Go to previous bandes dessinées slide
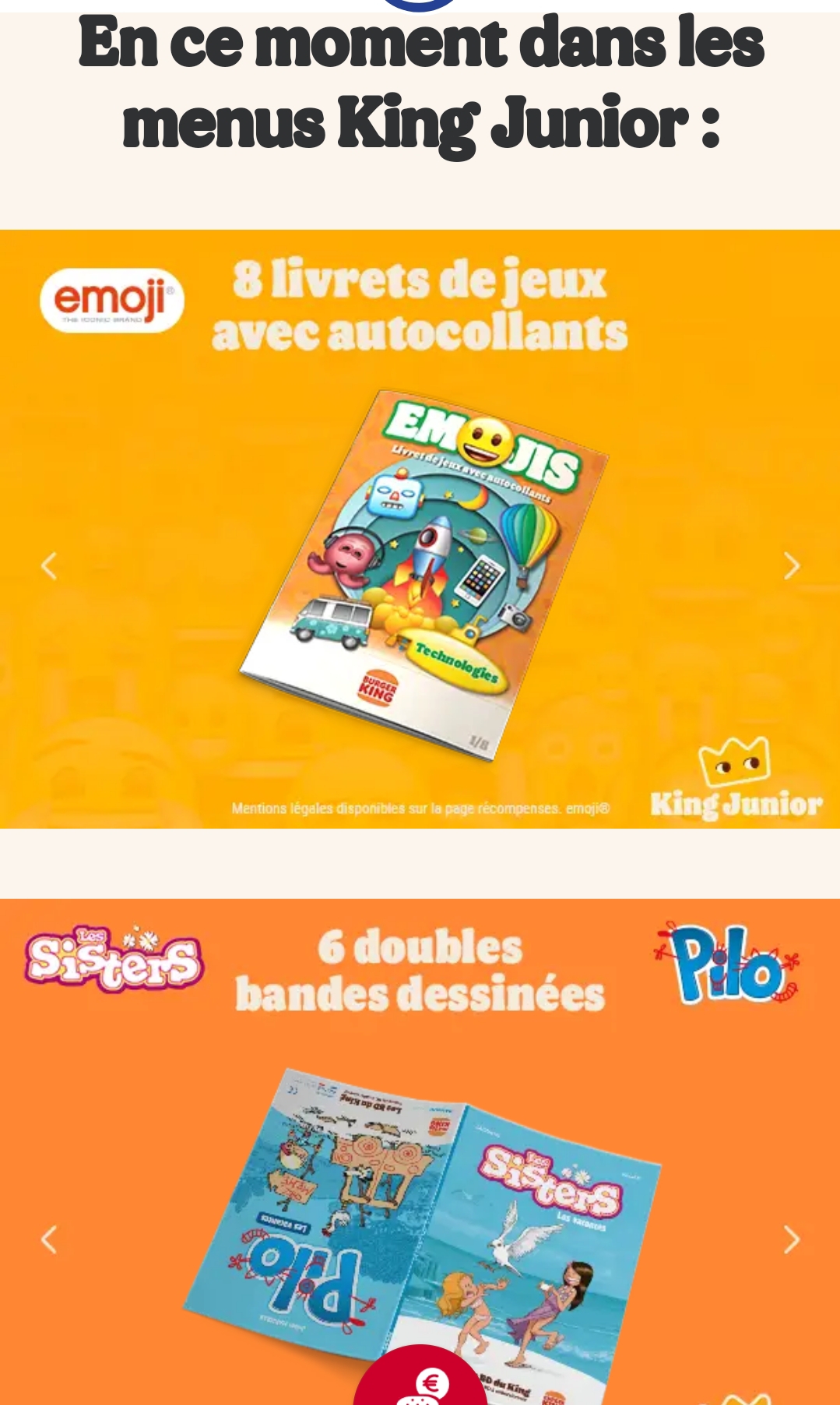 [x=49, y=1239]
